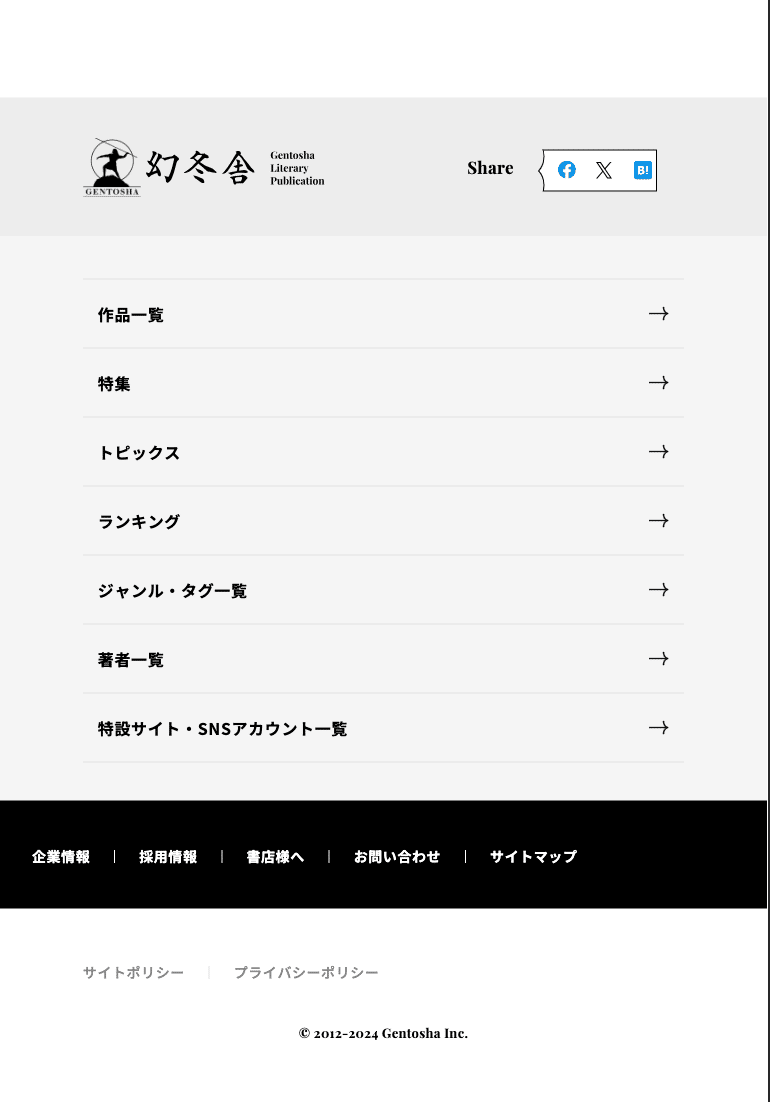Open 特設サイト・SNSアカウント一覧
The width and height of the screenshot is (770, 1102).
coord(383,729)
